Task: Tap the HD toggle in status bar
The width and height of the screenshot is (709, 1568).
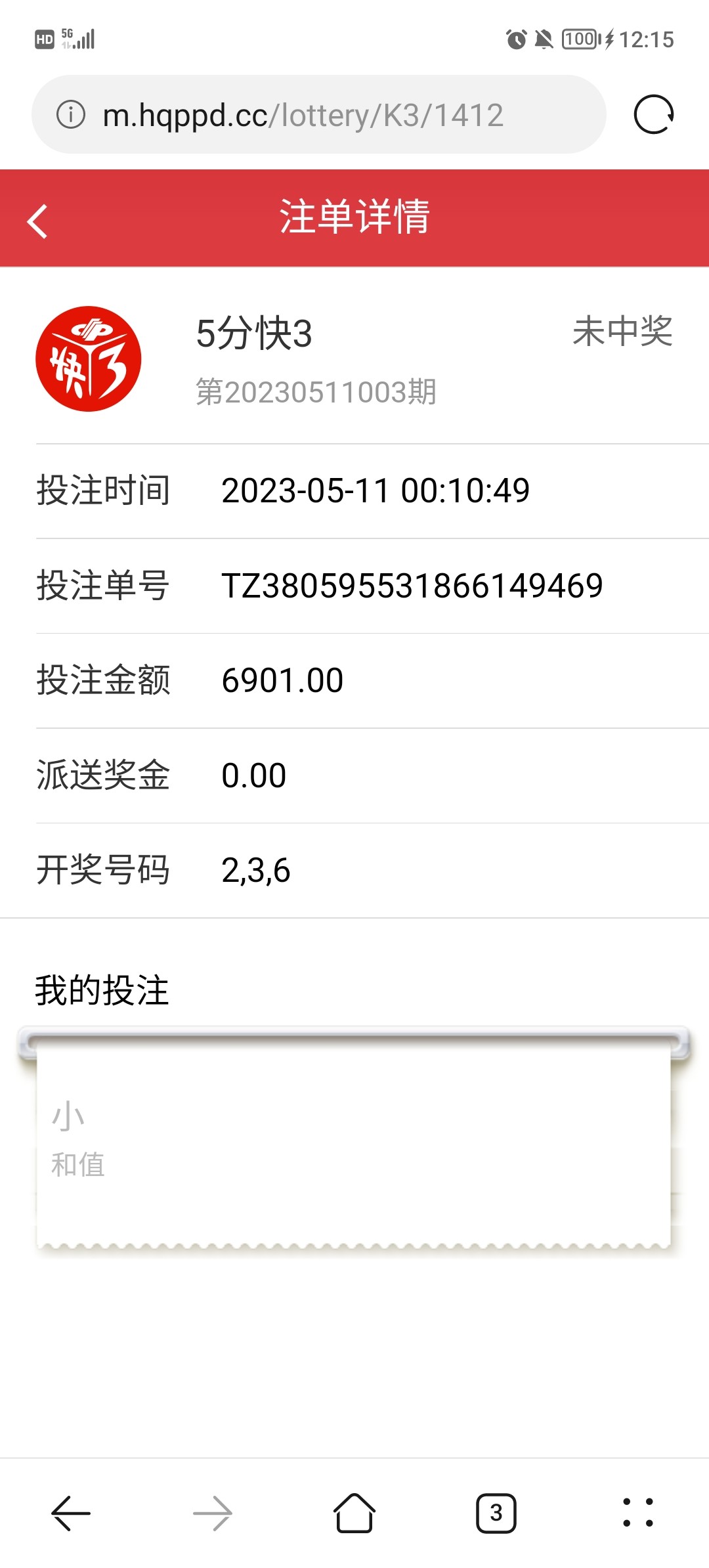Action: (44, 39)
